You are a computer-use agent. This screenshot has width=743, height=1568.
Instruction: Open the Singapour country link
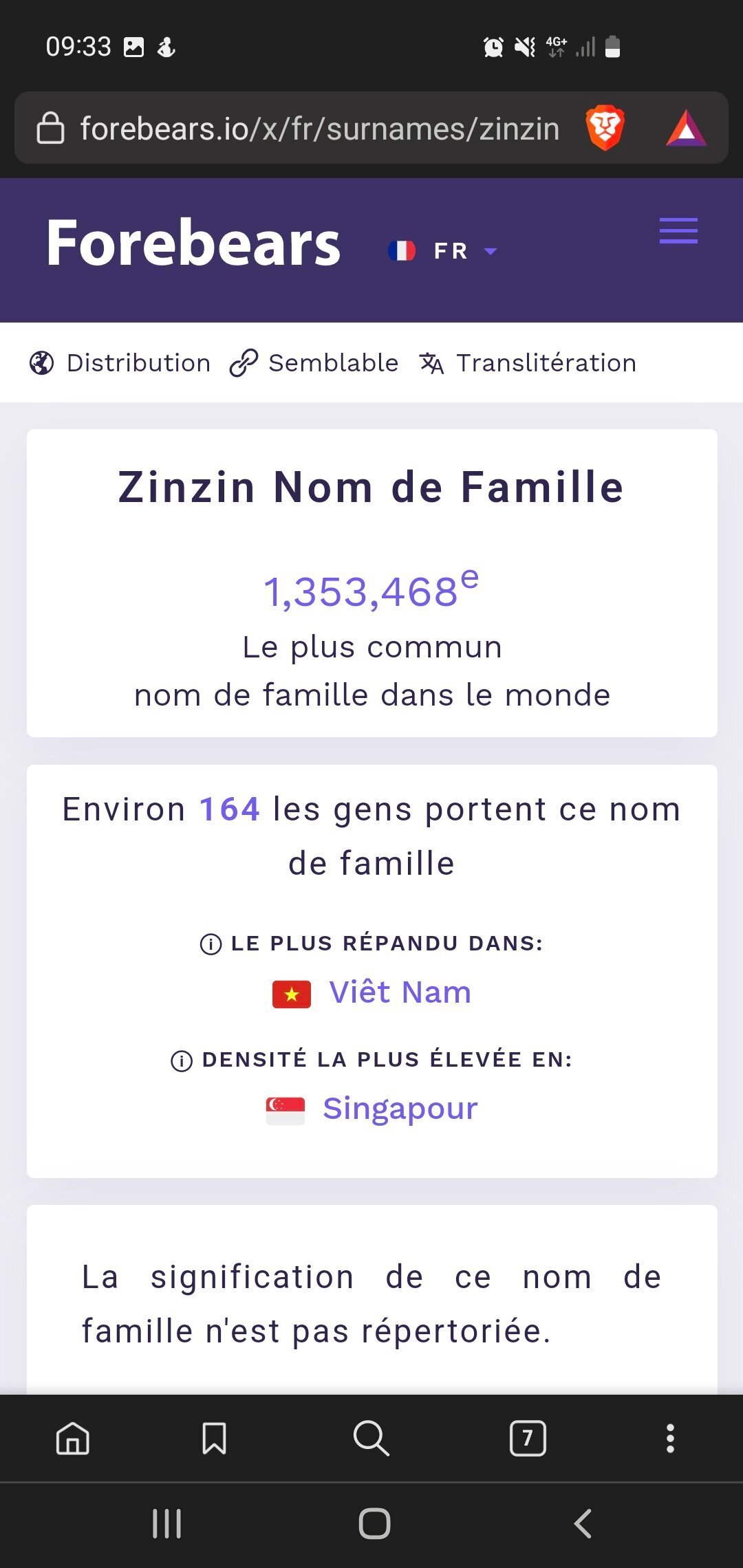400,1109
